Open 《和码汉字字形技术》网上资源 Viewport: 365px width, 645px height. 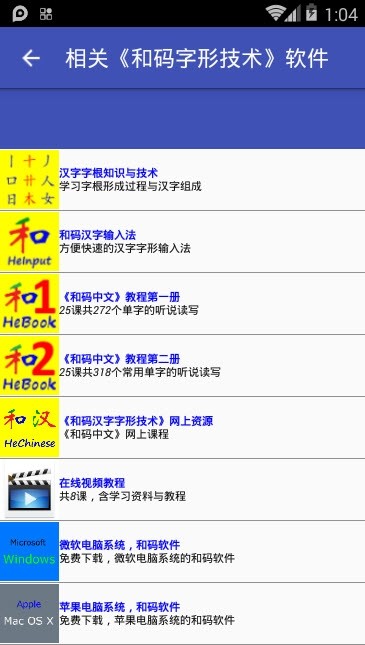coord(182,428)
